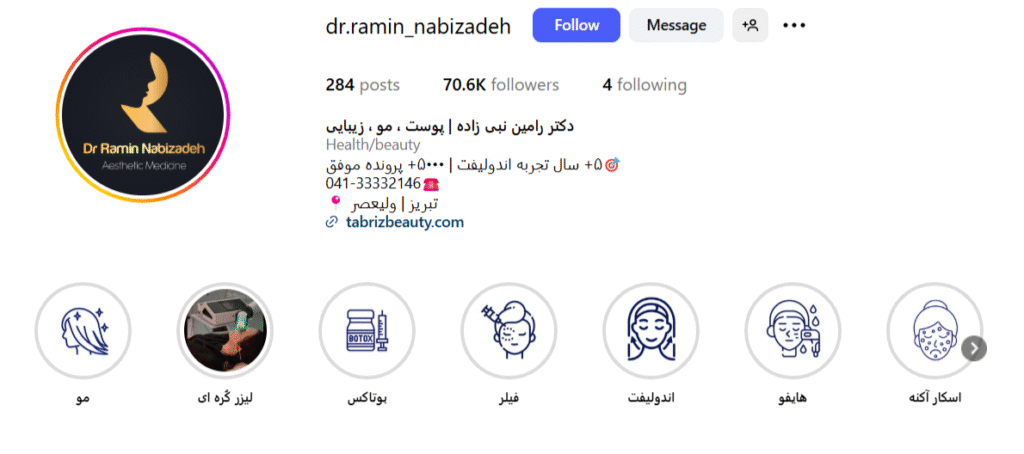Image resolution: width=1024 pixels, height=454 pixels.
Task: Message this profile
Action: [676, 25]
